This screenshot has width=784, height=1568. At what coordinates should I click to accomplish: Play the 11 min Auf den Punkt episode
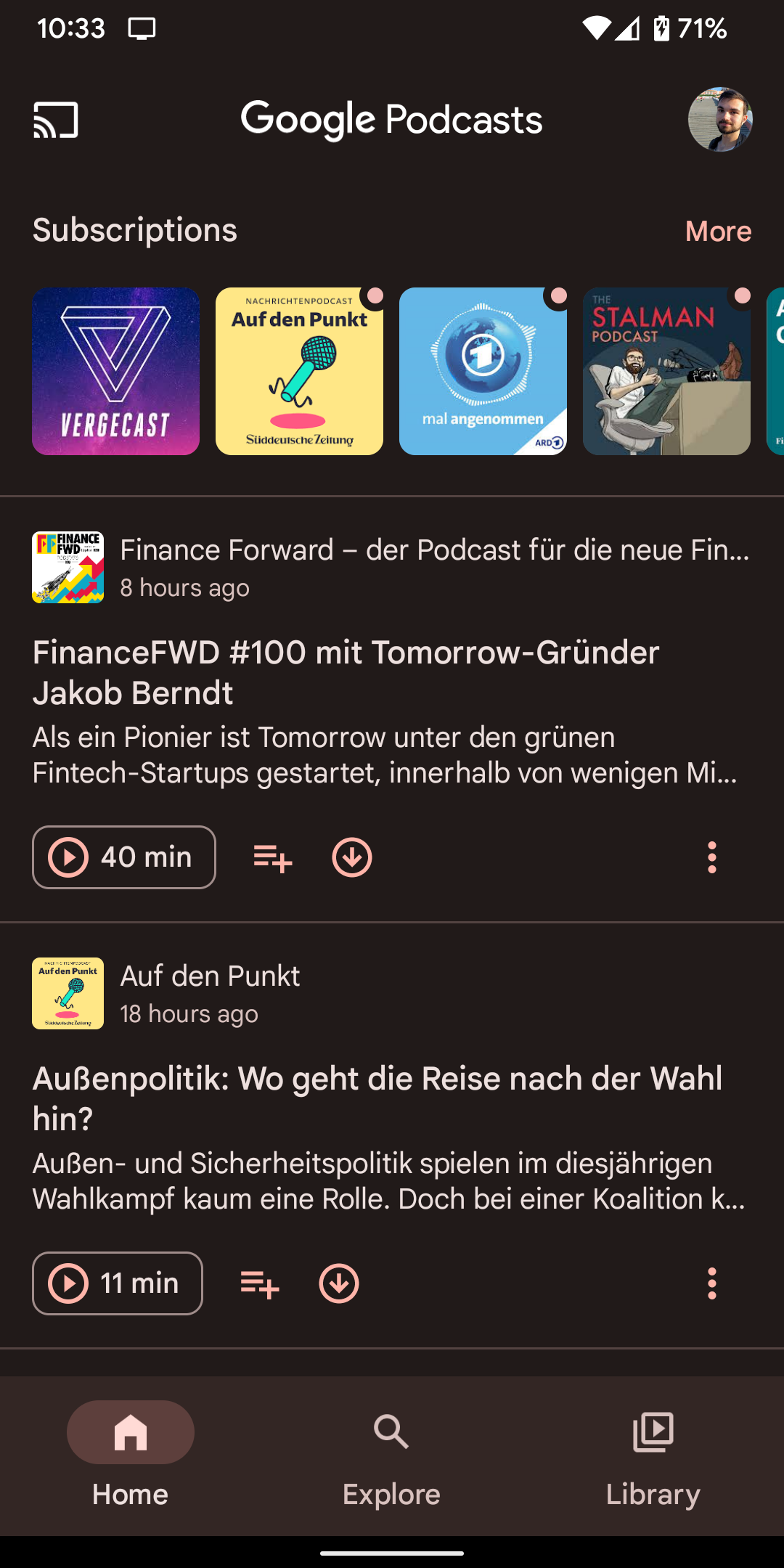pyautogui.click(x=117, y=1283)
